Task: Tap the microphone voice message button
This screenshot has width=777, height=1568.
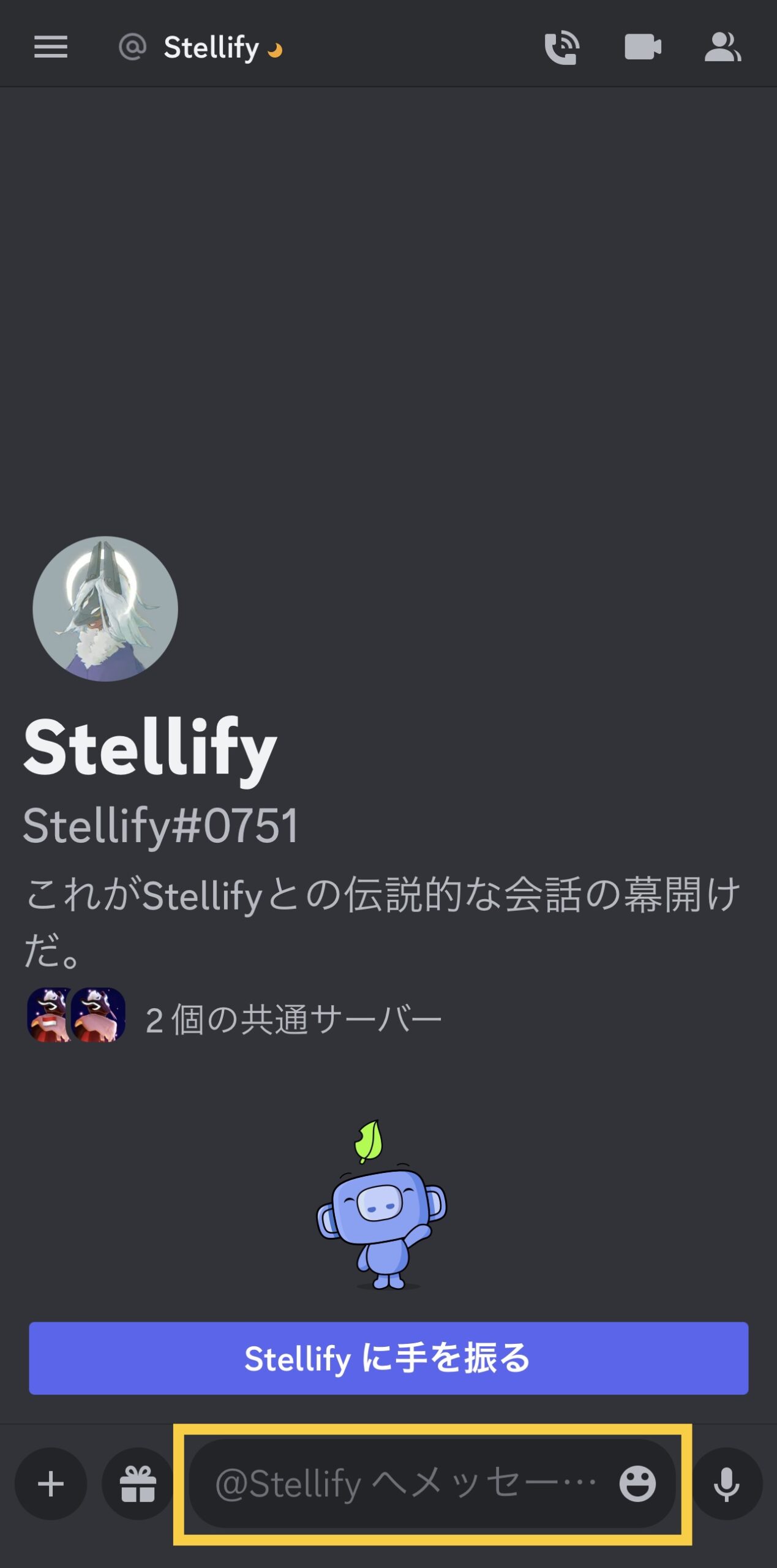Action: click(x=727, y=1483)
